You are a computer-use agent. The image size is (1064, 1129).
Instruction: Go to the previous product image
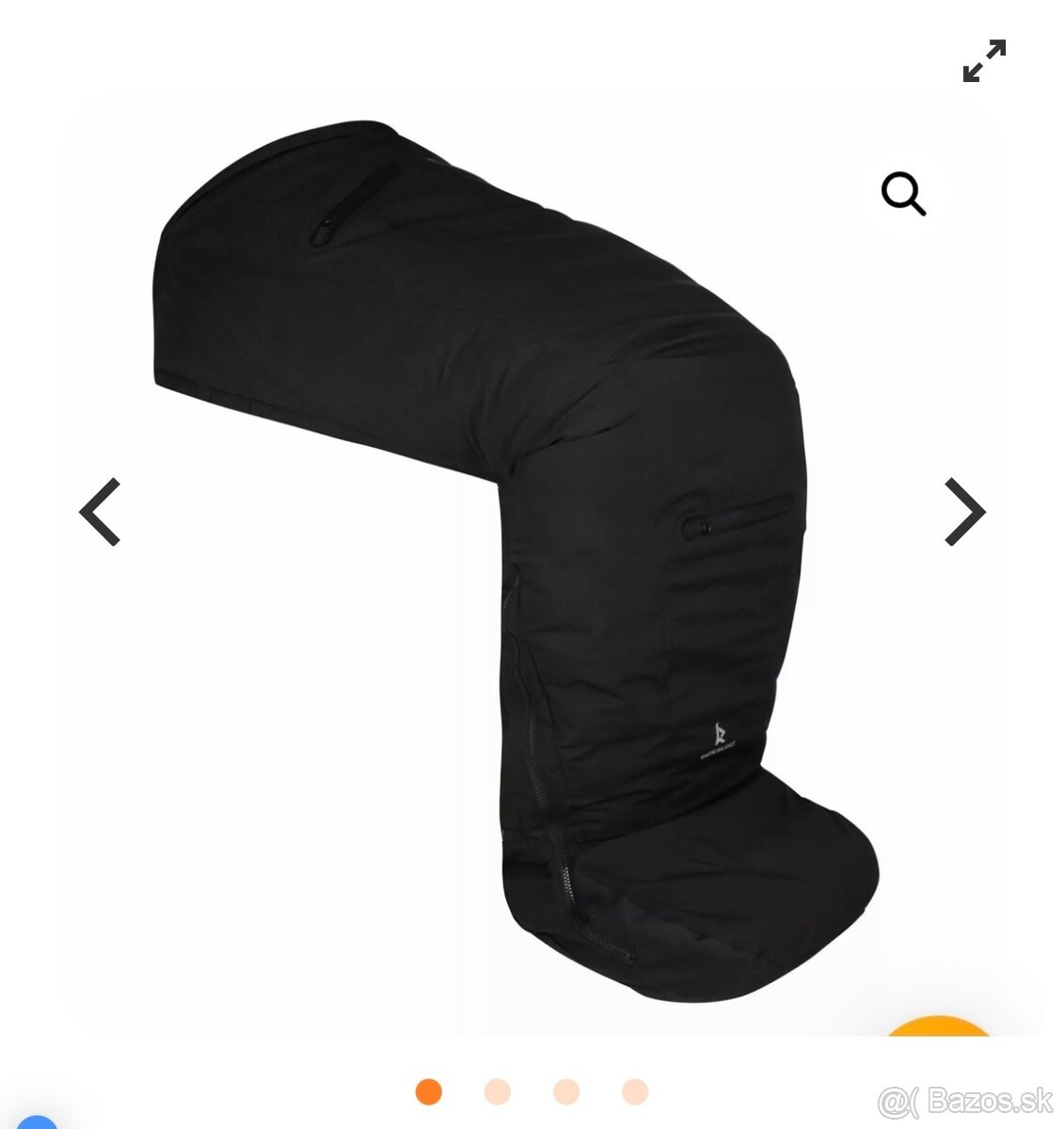pos(100,512)
